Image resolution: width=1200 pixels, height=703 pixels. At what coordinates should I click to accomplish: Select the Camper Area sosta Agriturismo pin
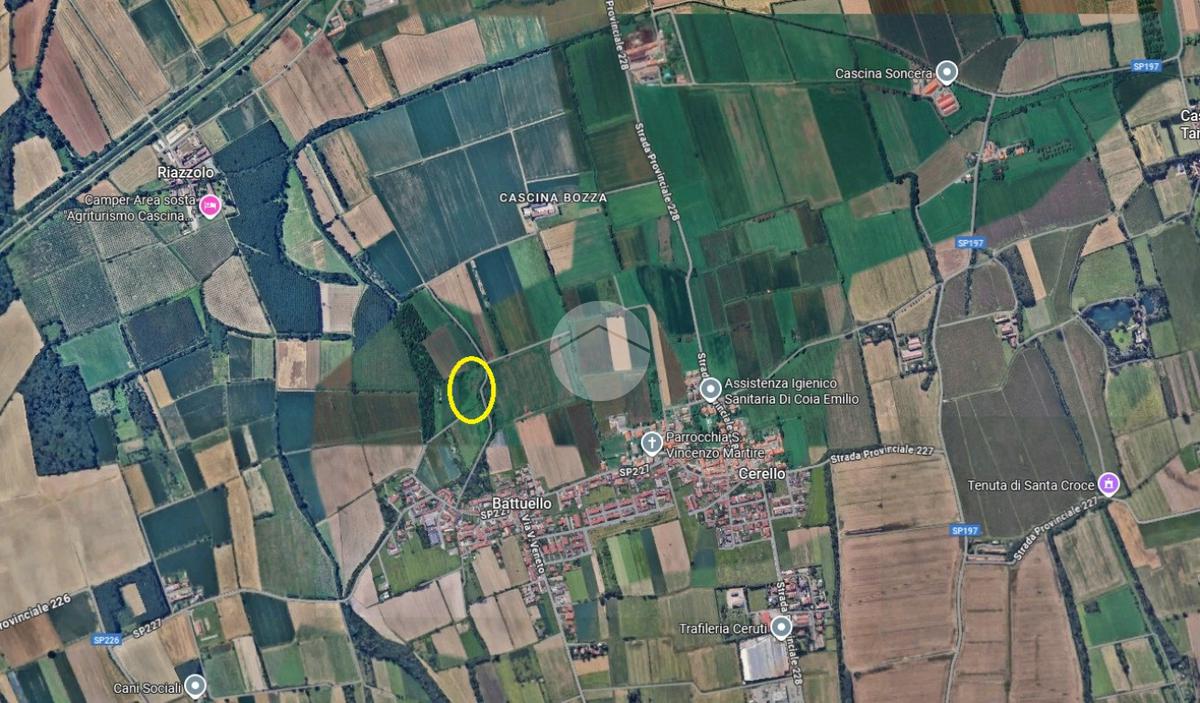211,207
